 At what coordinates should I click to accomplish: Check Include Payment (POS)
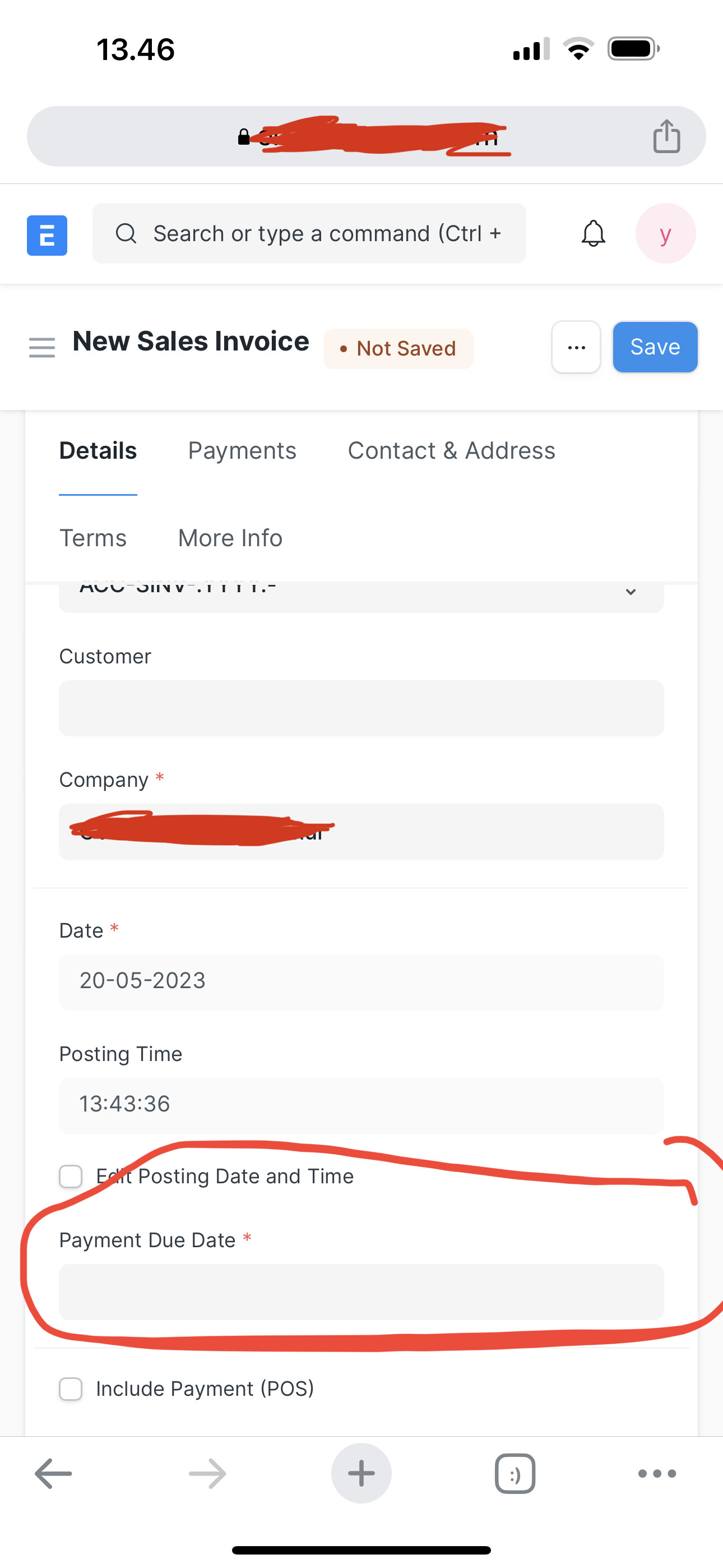click(71, 1389)
